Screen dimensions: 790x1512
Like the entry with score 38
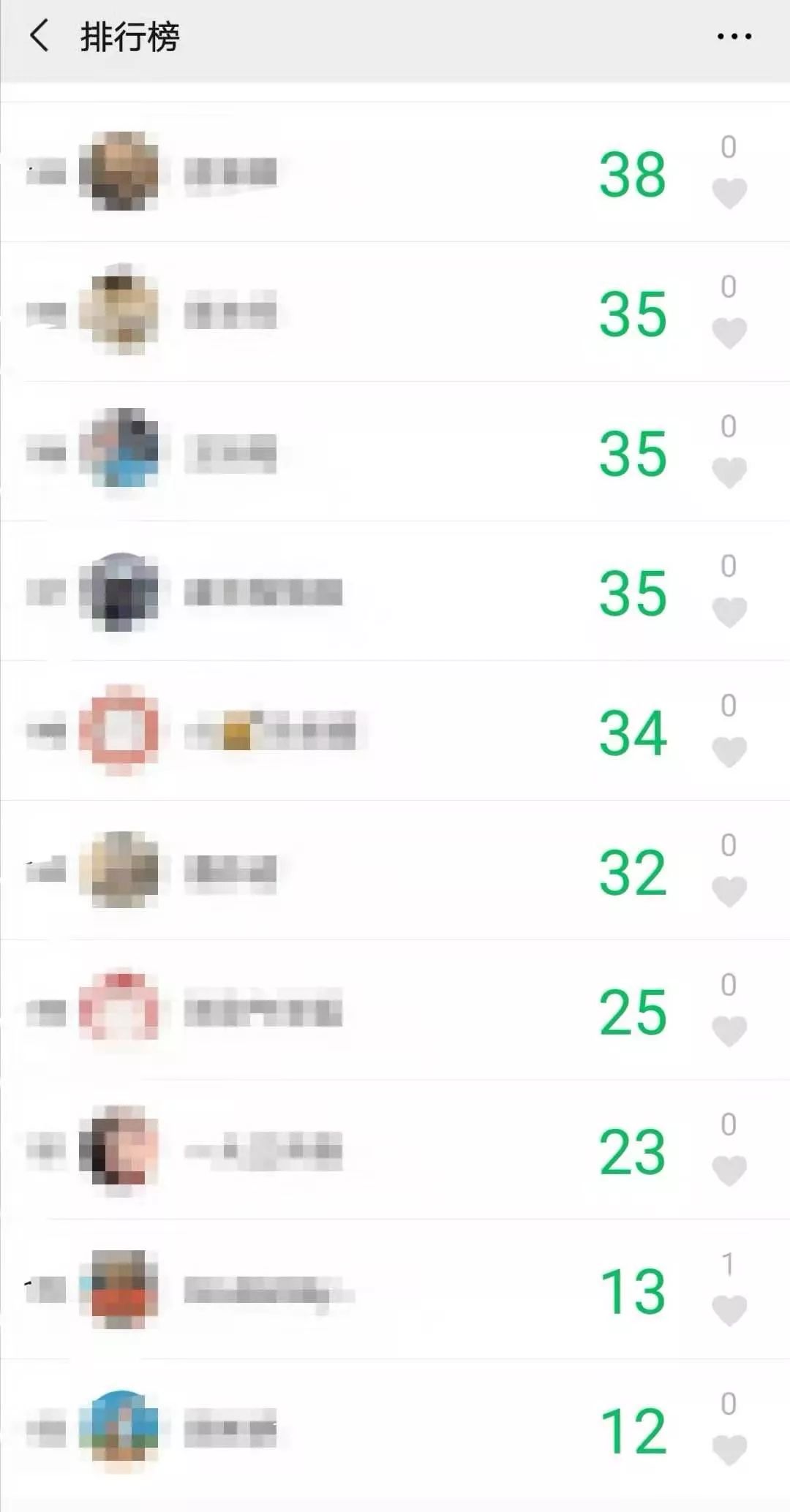[729, 194]
